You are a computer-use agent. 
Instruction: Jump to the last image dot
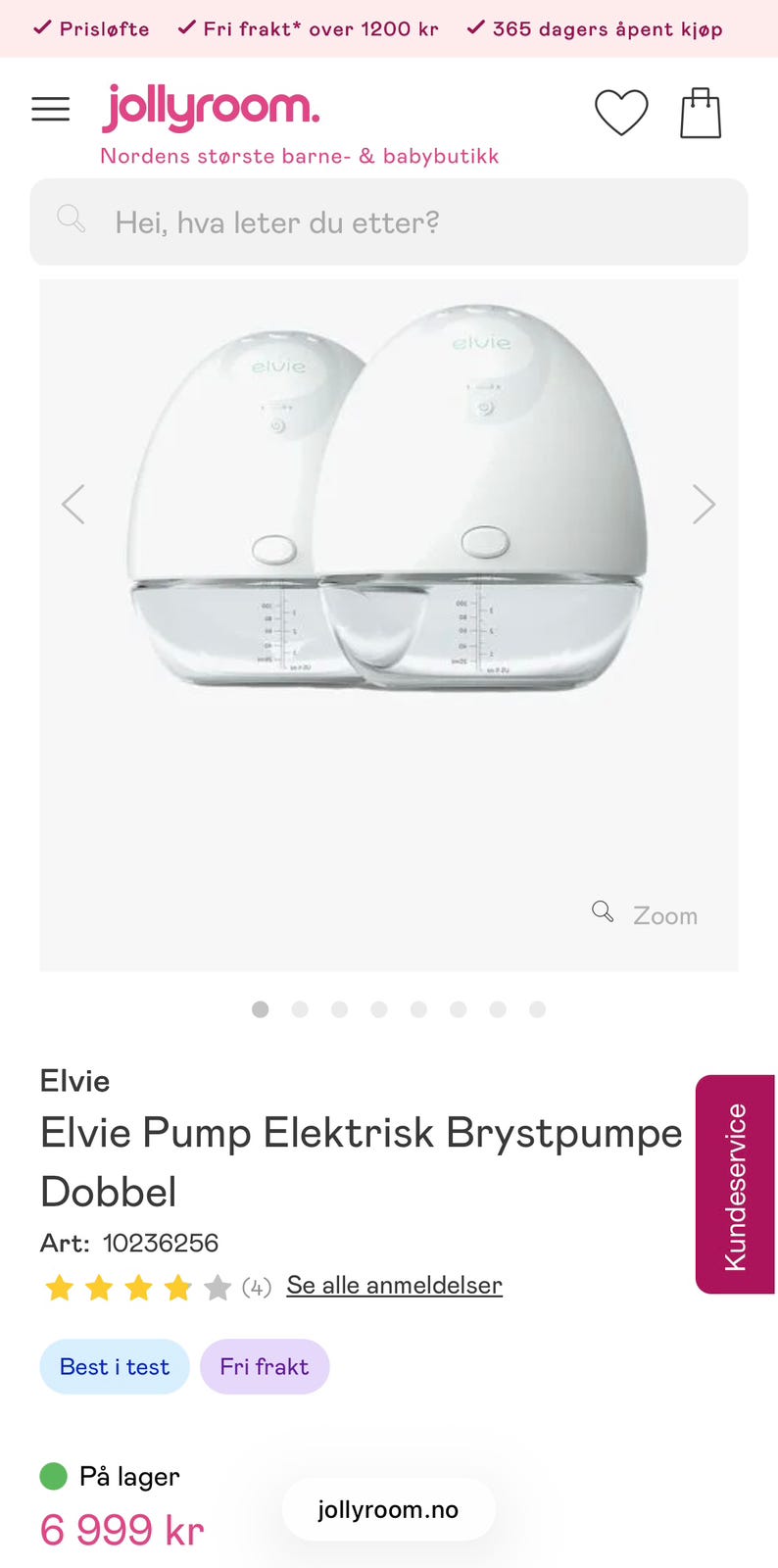click(537, 1009)
